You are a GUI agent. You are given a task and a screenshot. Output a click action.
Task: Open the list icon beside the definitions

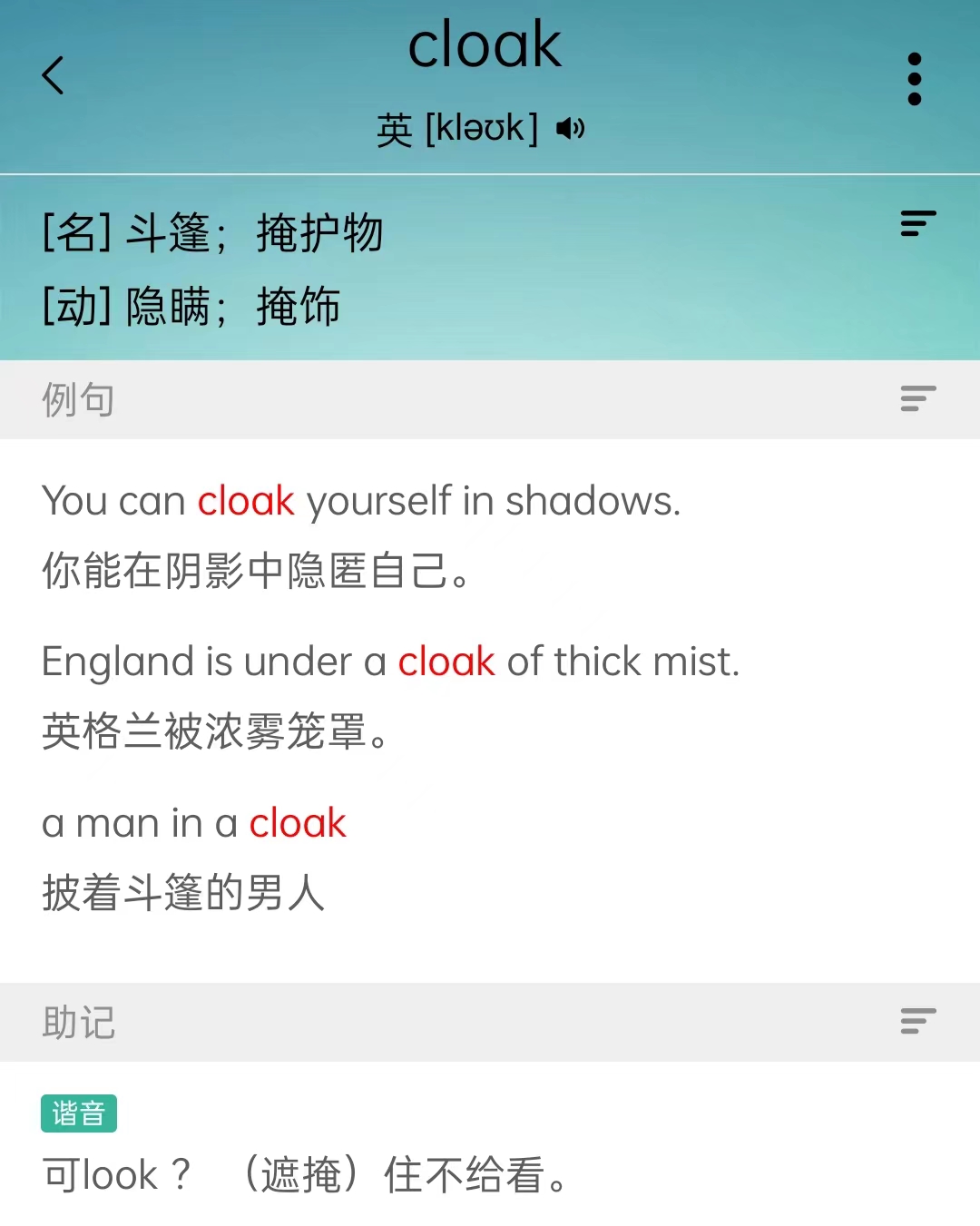point(917,223)
